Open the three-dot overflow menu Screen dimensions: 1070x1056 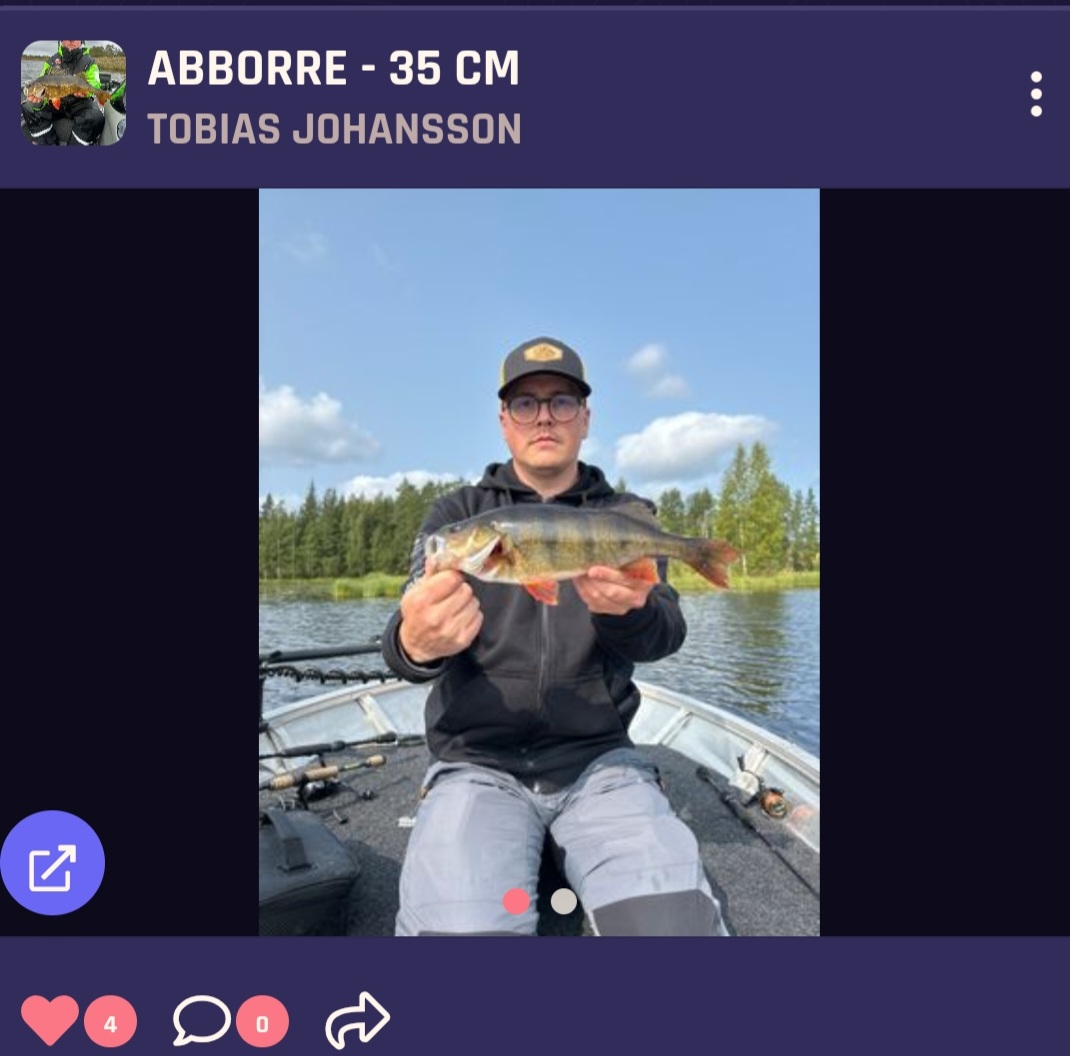point(1036,94)
